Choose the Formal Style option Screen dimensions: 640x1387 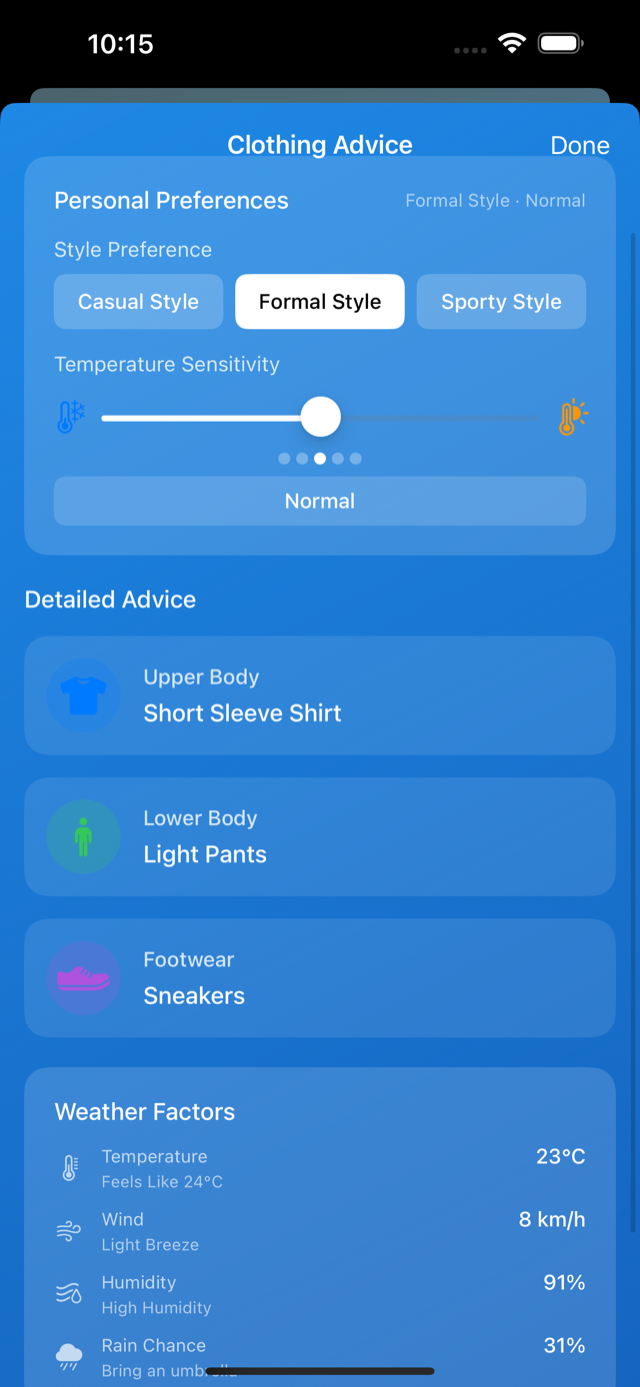[320, 302]
